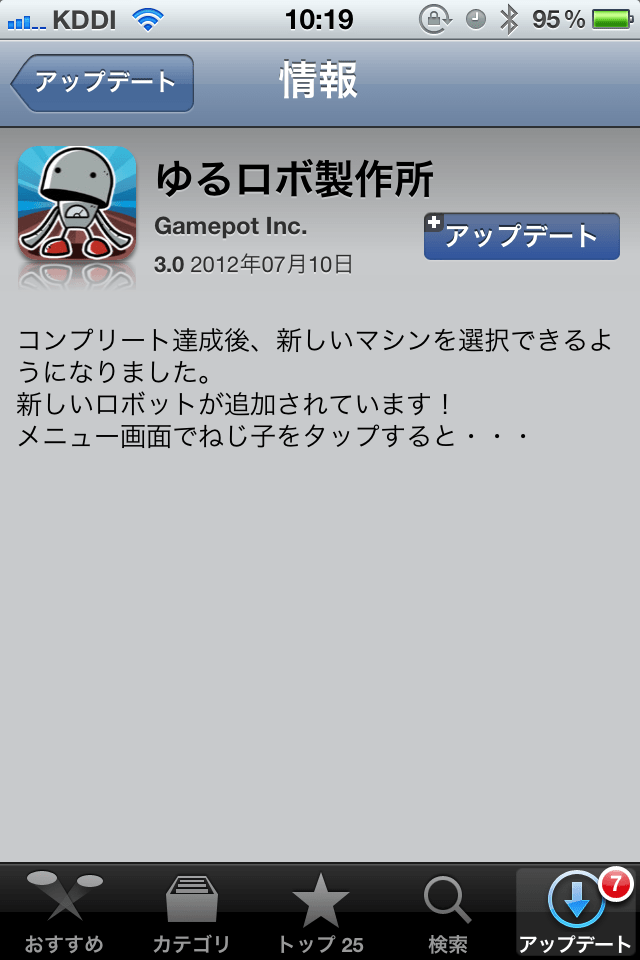Tap the blue アップデート button for ゆるロボ製作所
640x960 pixels.
(521, 236)
